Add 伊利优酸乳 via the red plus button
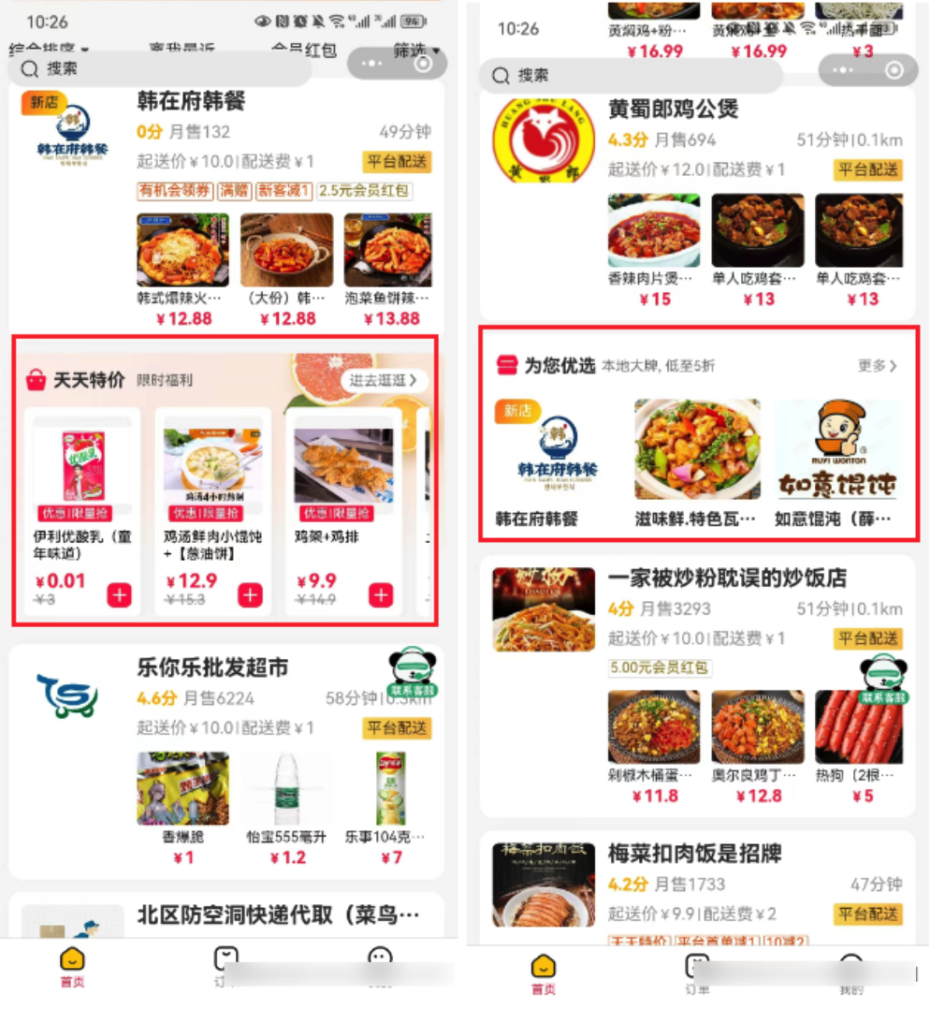The width and height of the screenshot is (930, 1024). [x=119, y=595]
